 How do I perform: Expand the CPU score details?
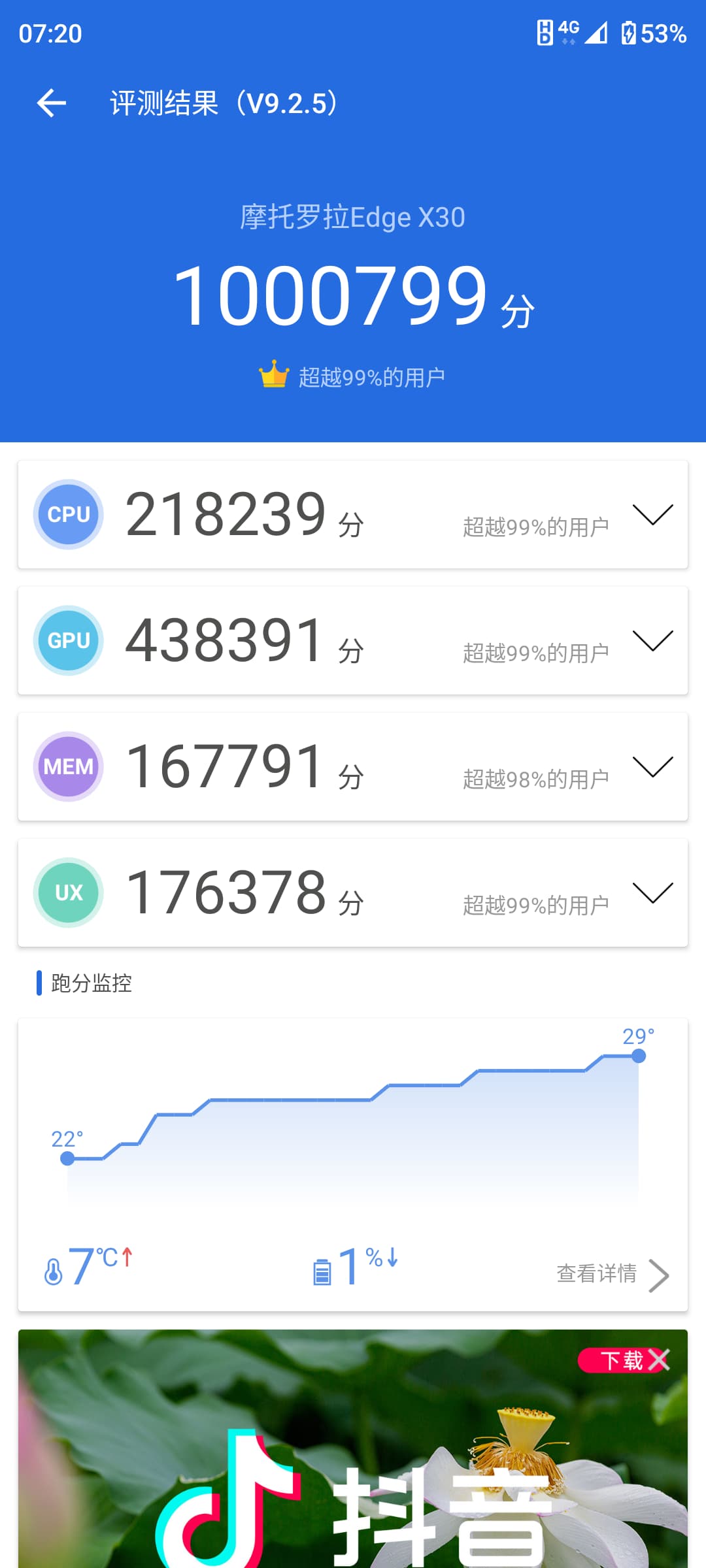(x=652, y=515)
